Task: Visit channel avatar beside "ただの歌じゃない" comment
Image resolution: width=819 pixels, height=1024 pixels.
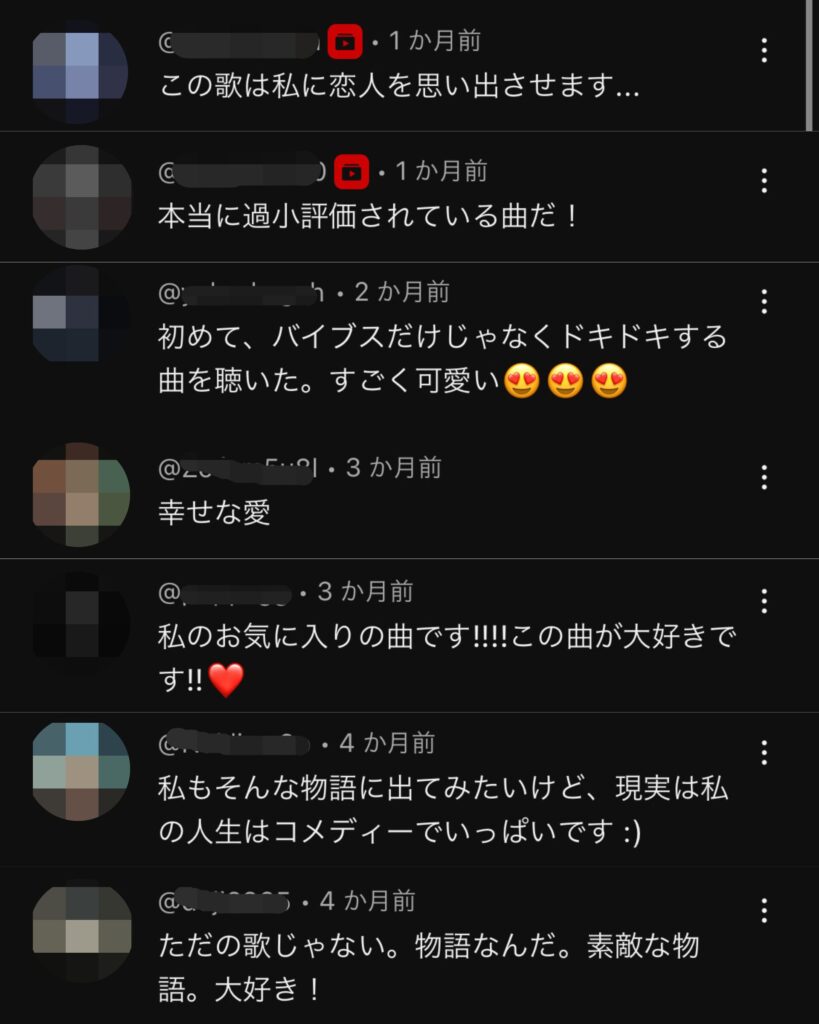Action: coord(81,930)
